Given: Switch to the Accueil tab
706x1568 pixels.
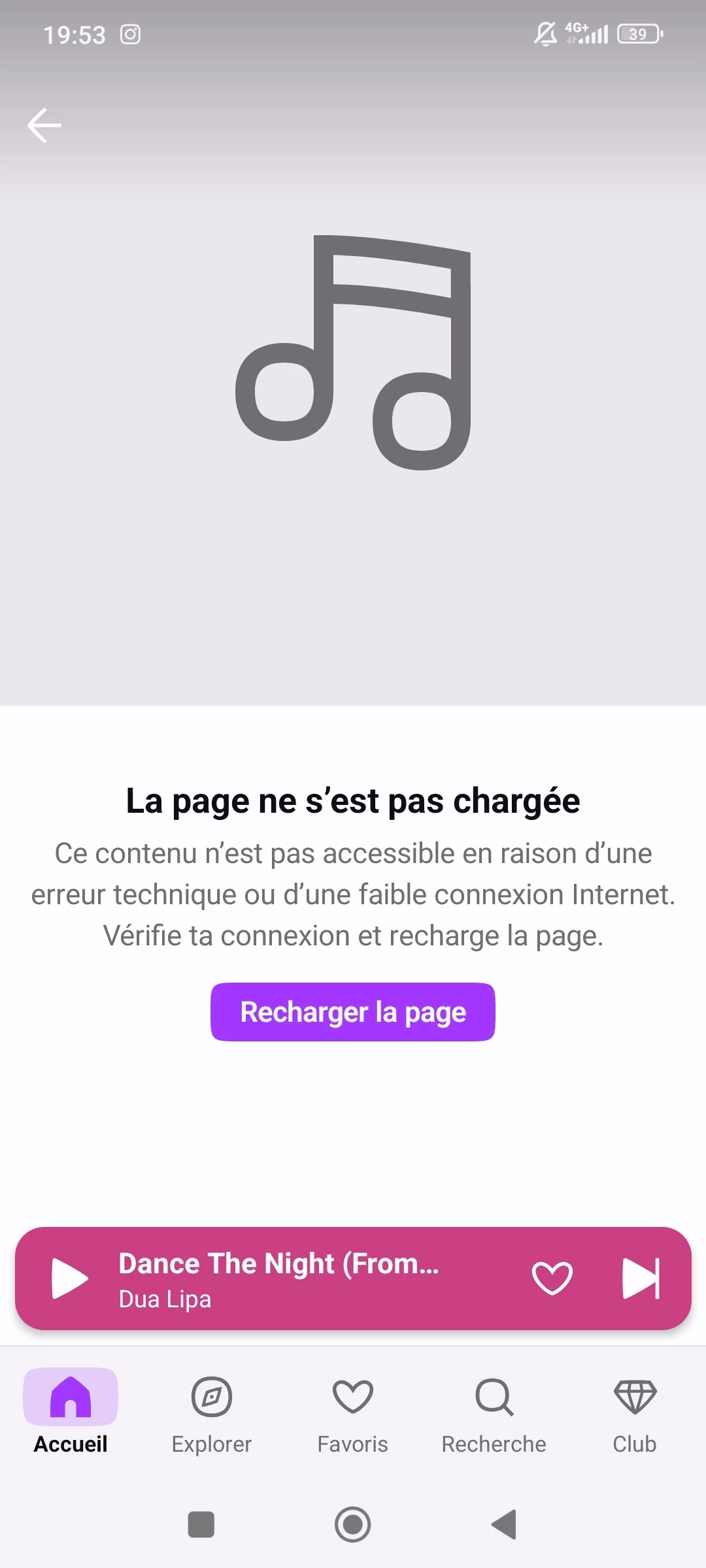Looking at the screenshot, I should pos(71,1411).
